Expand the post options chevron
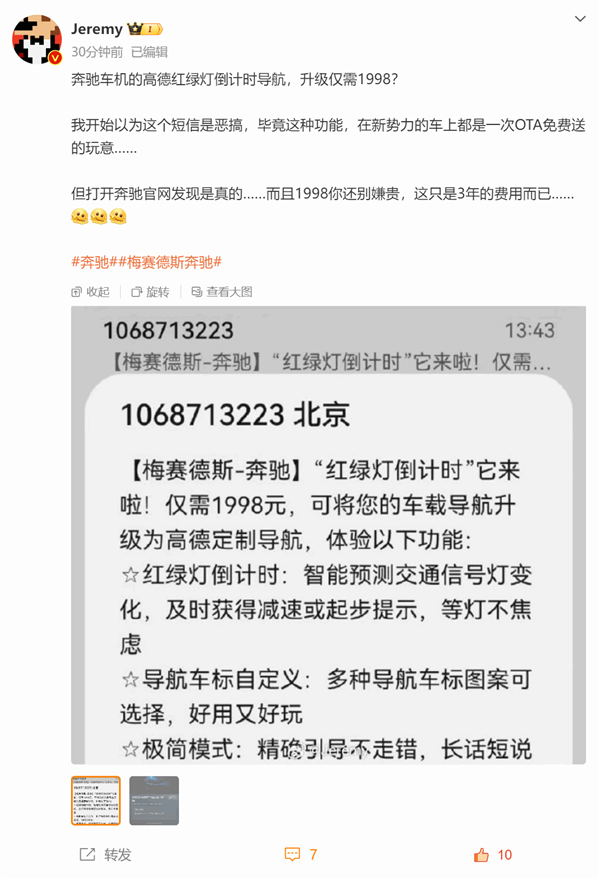 [x=580, y=19]
